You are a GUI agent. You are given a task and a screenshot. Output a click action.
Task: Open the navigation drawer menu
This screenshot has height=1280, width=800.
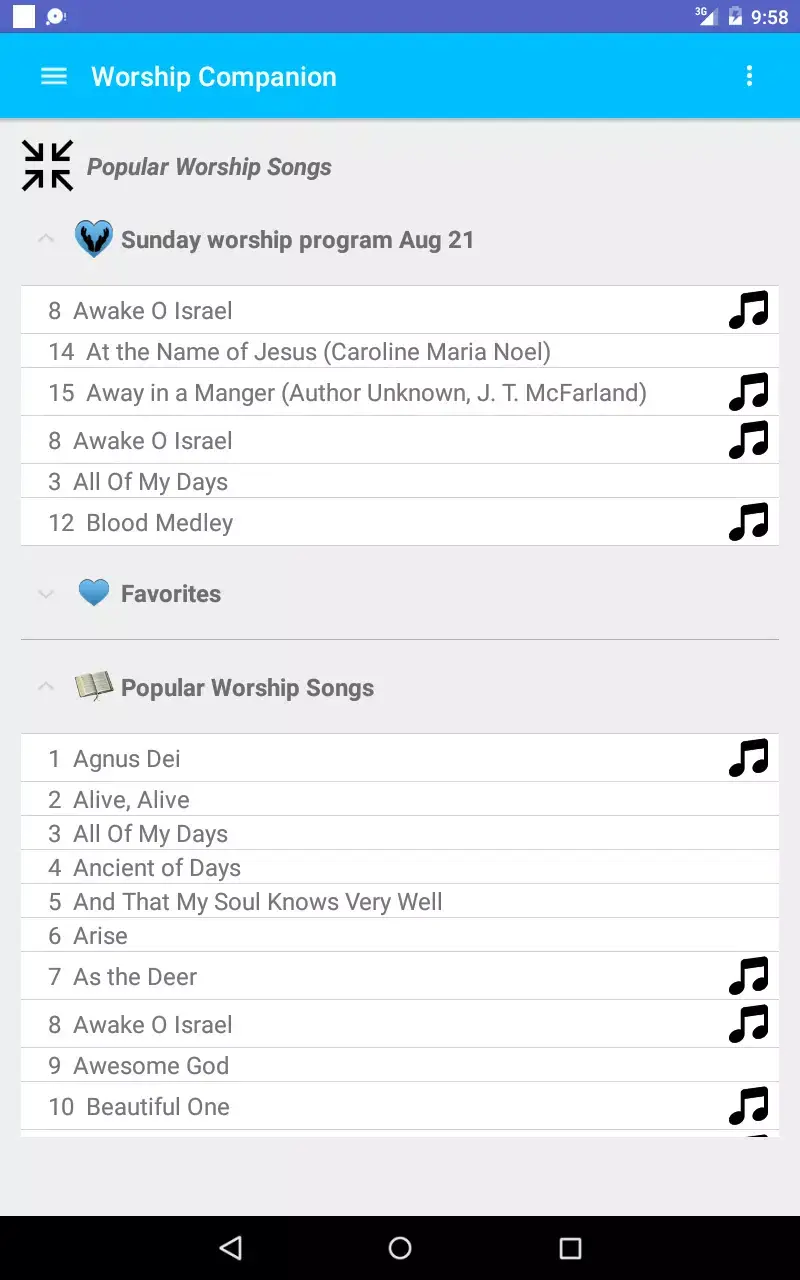point(53,76)
